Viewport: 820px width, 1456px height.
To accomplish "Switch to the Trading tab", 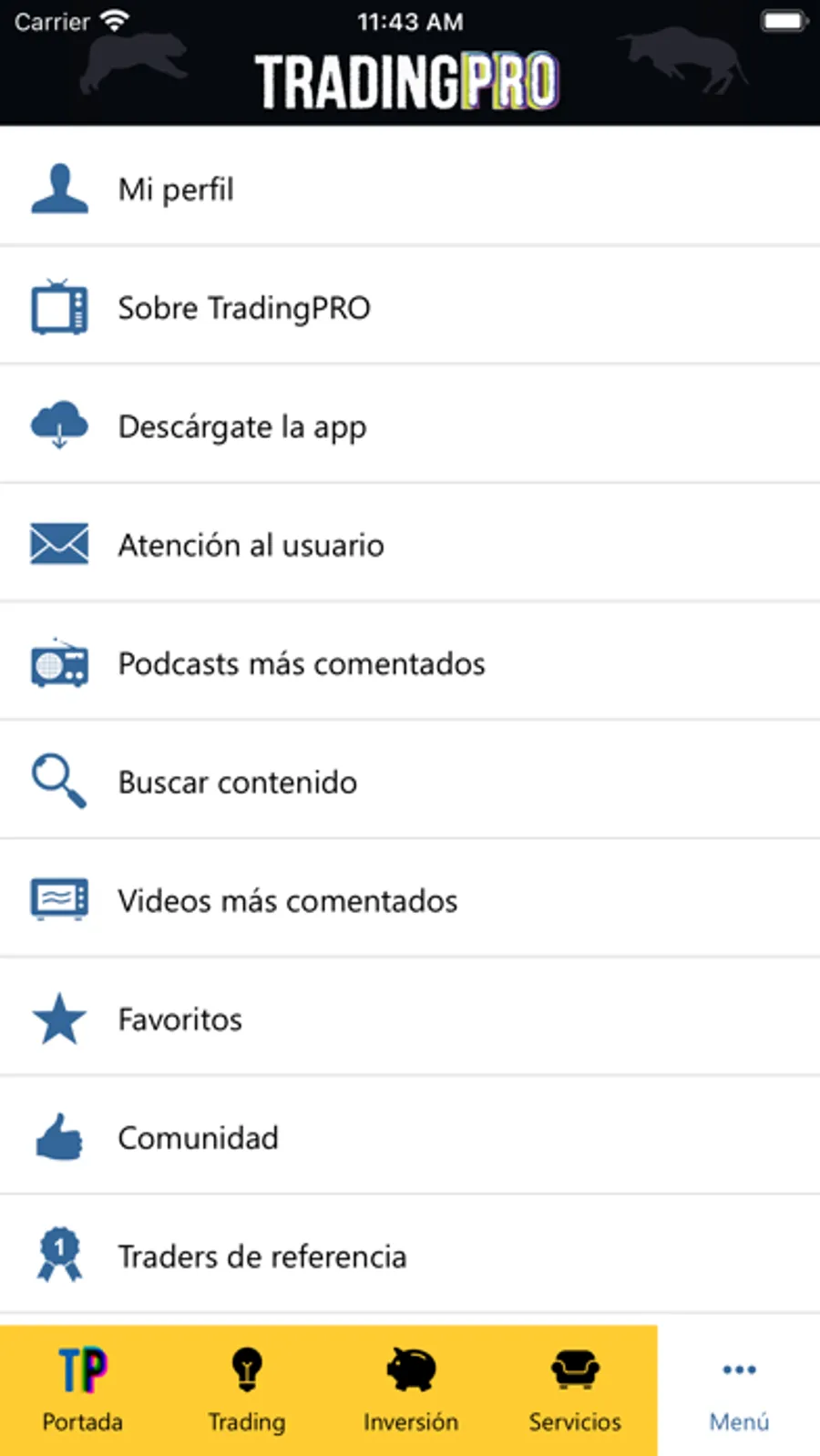I will tap(246, 1390).
